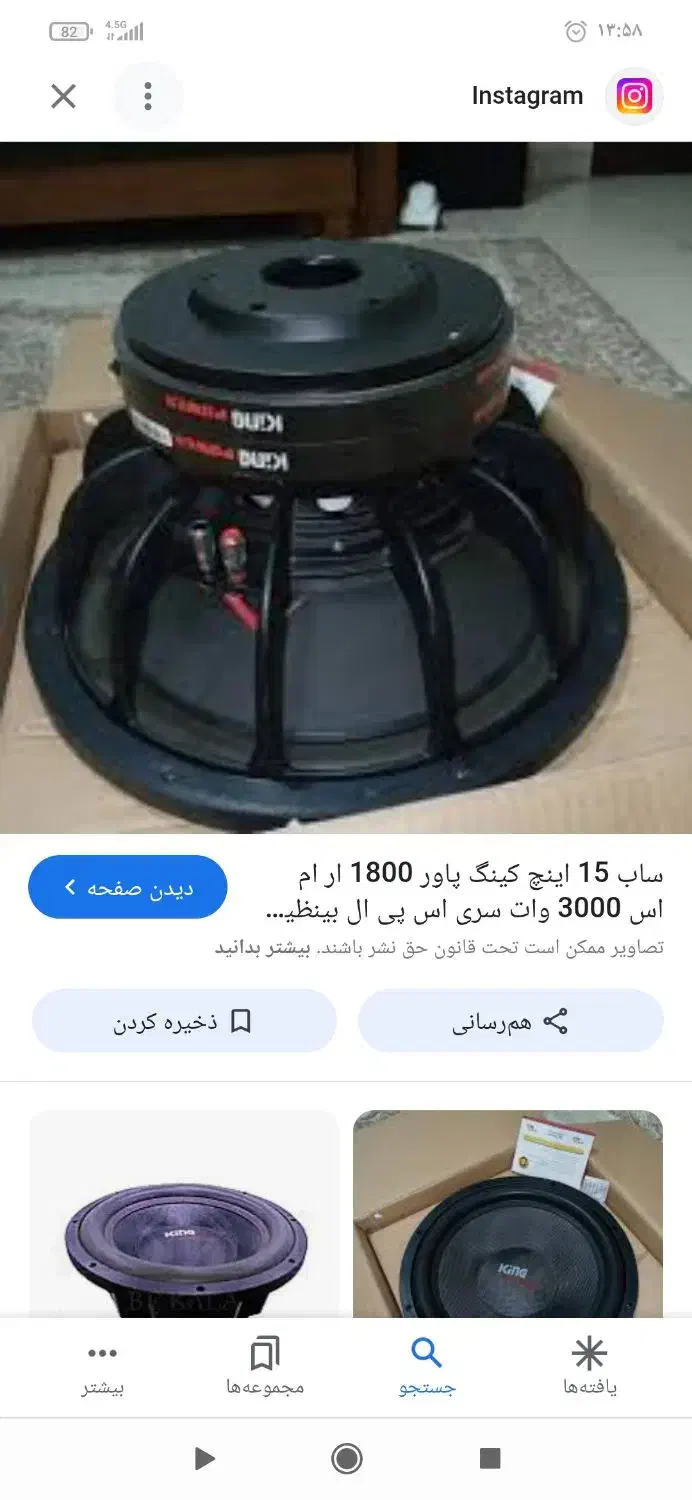Tap the blue دیدن صفحه button
The image size is (692, 1500).
click(x=128, y=887)
